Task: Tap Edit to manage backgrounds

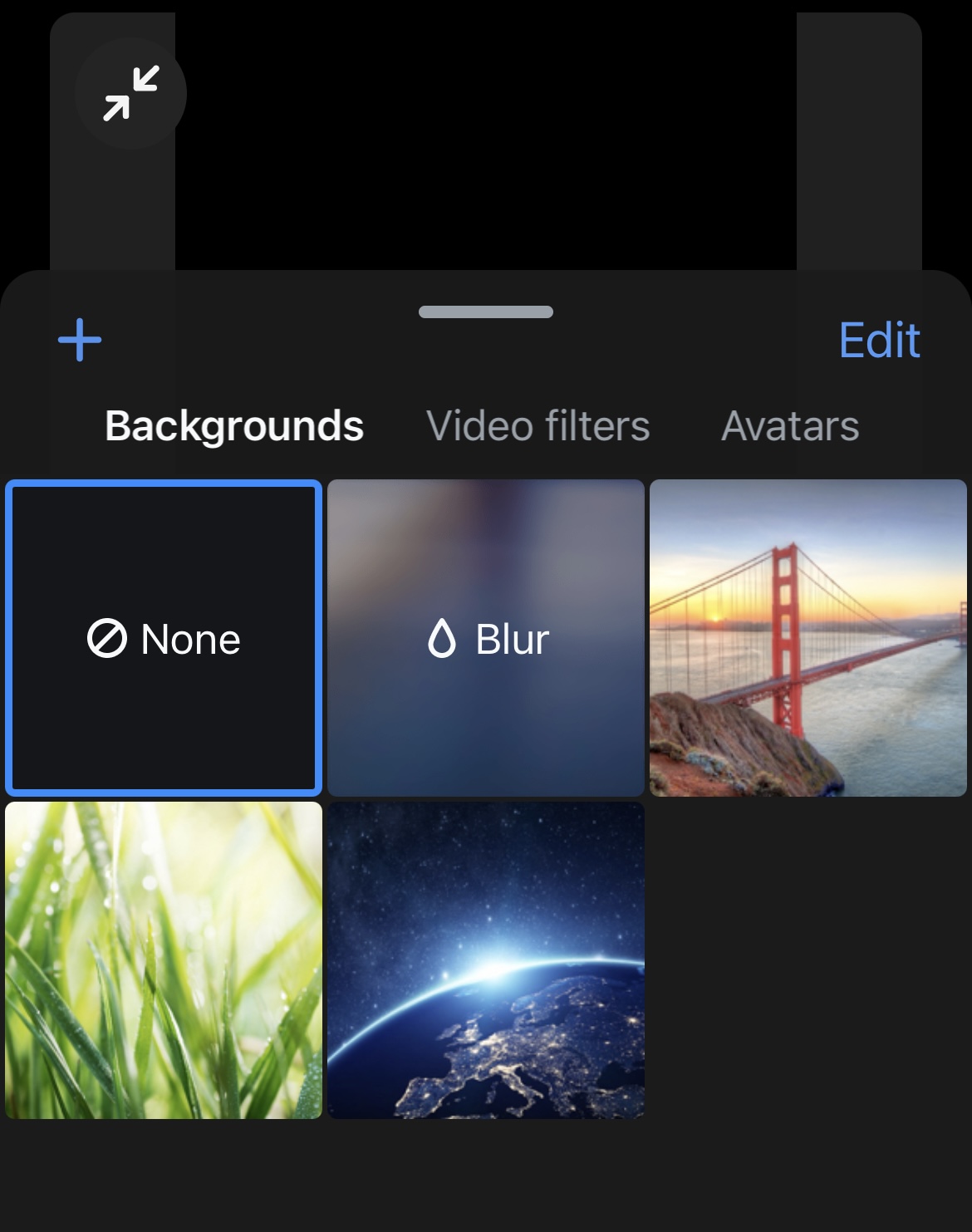Action: point(879,340)
